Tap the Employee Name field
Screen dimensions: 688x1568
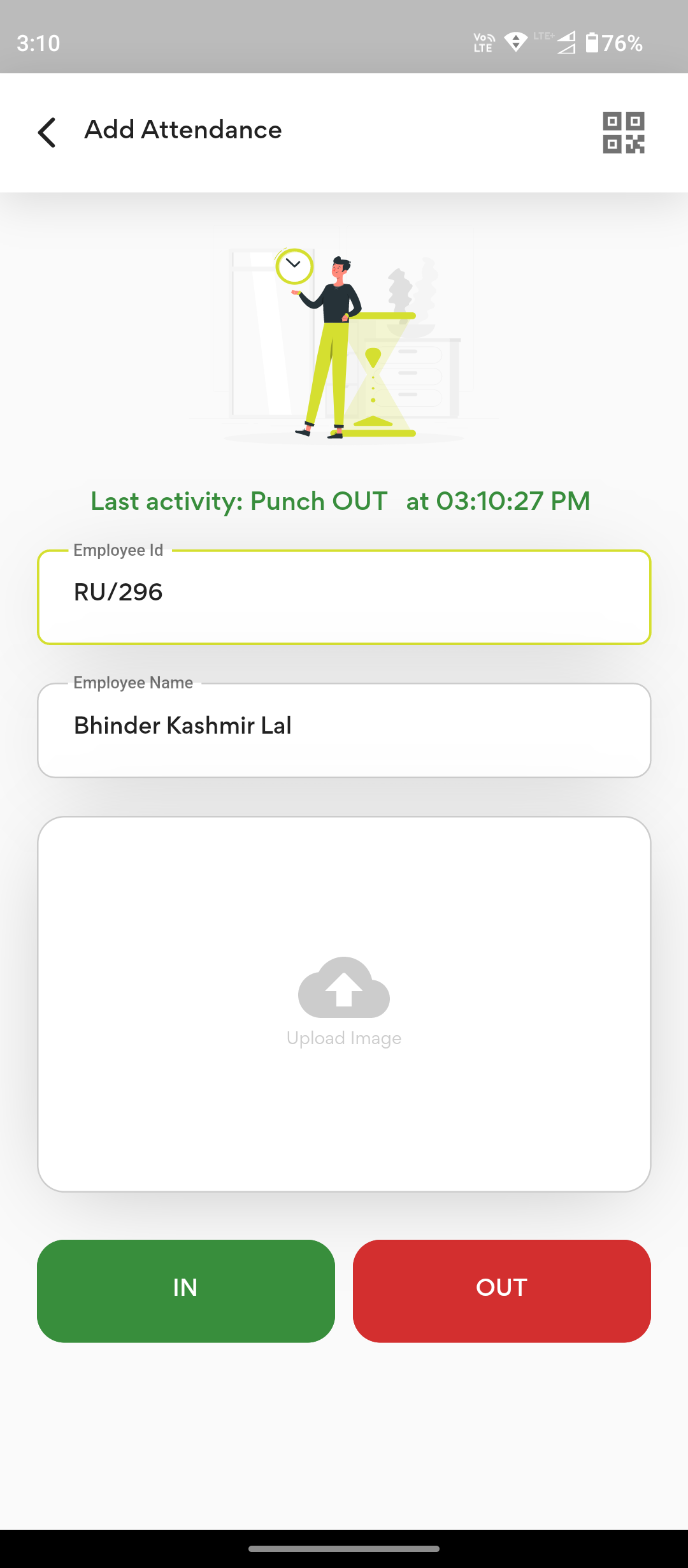point(344,730)
